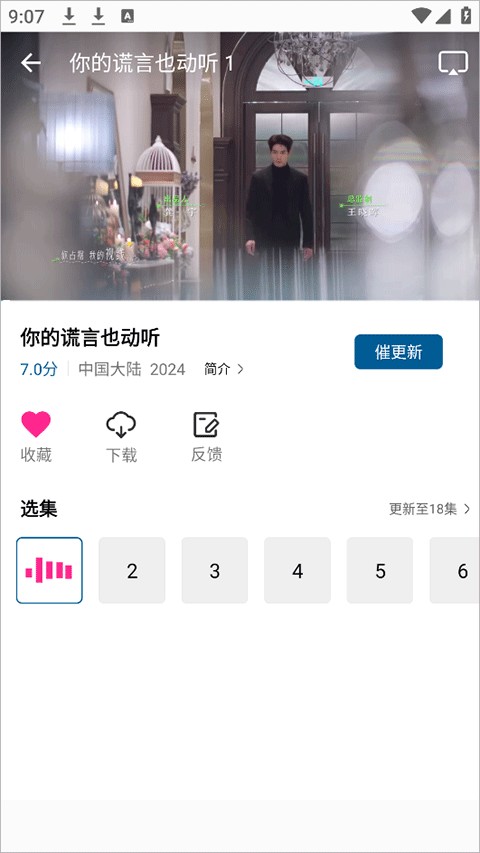This screenshot has width=480, height=853.
Task: Tap the 下载 download icon
Action: coord(121,437)
